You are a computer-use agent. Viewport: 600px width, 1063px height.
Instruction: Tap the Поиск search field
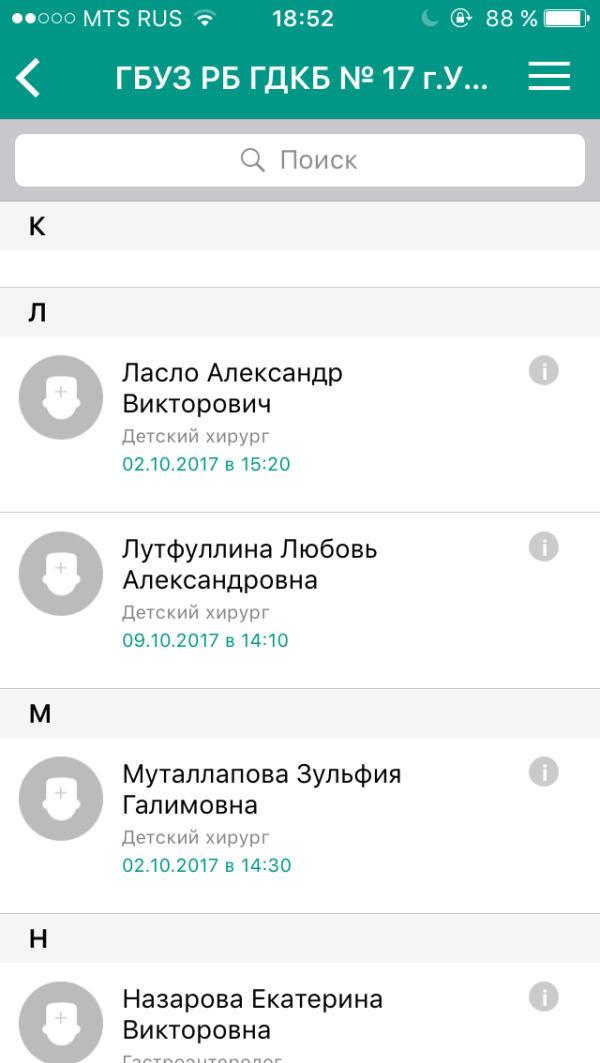point(300,160)
